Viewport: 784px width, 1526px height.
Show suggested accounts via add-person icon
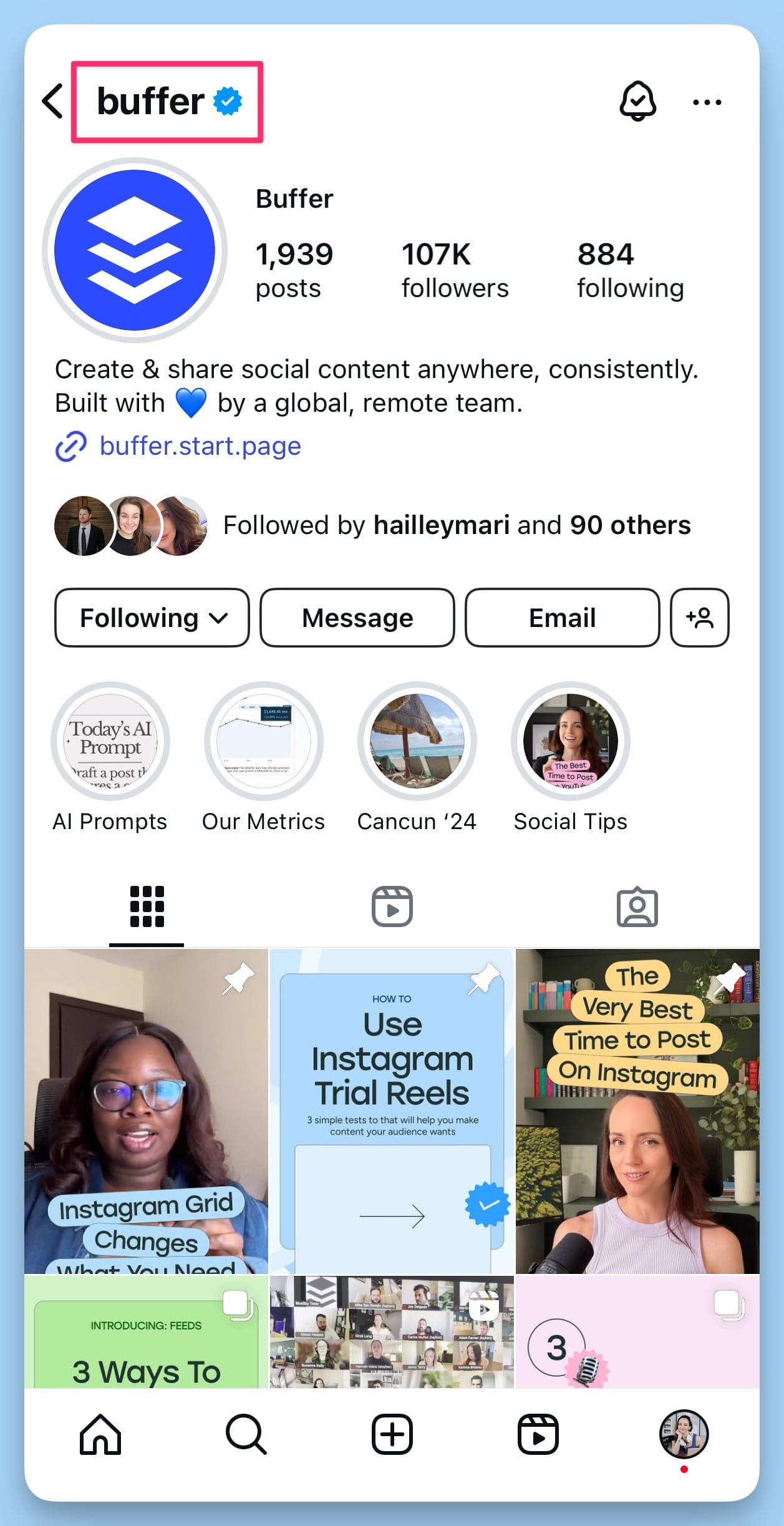point(699,618)
